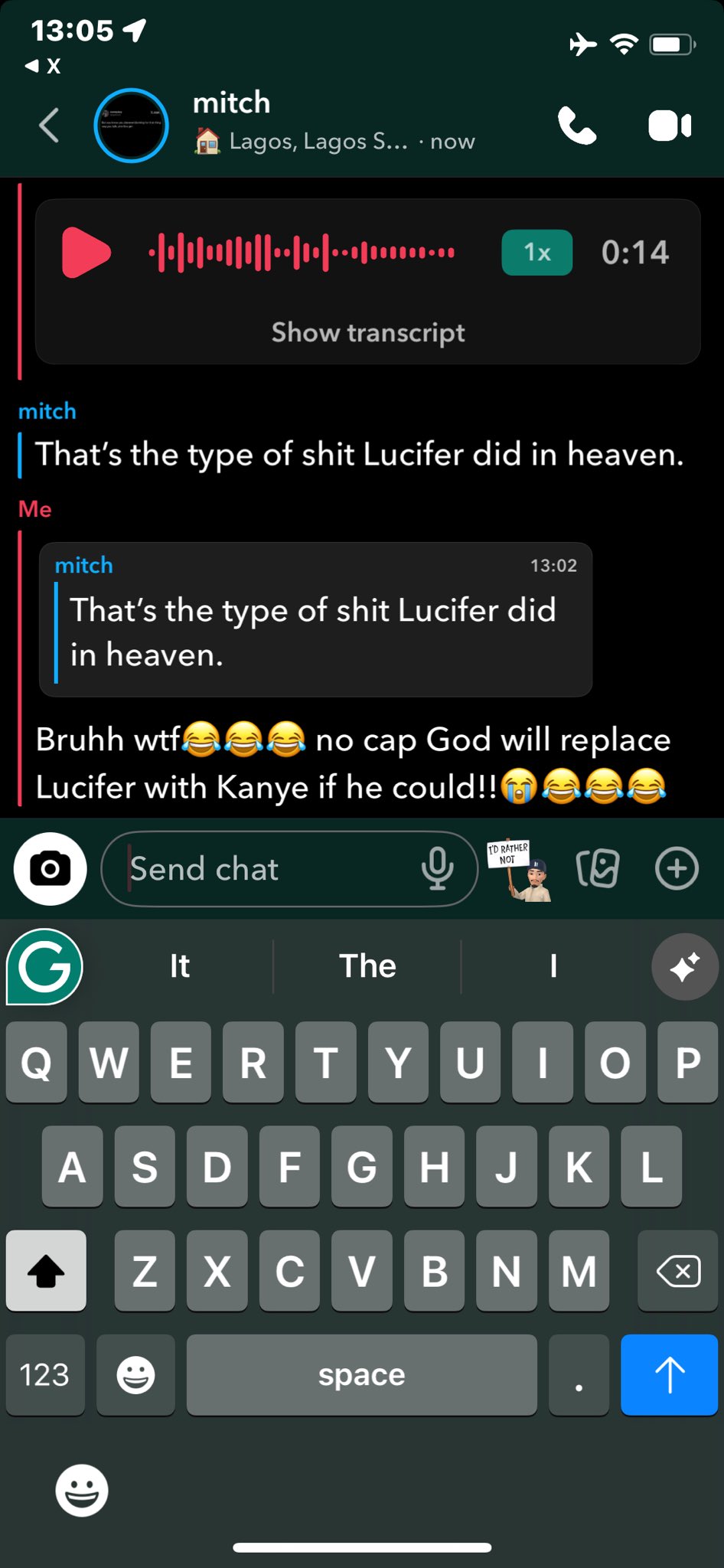Change the 1x playback speed
724x1568 pixels.
(536, 253)
